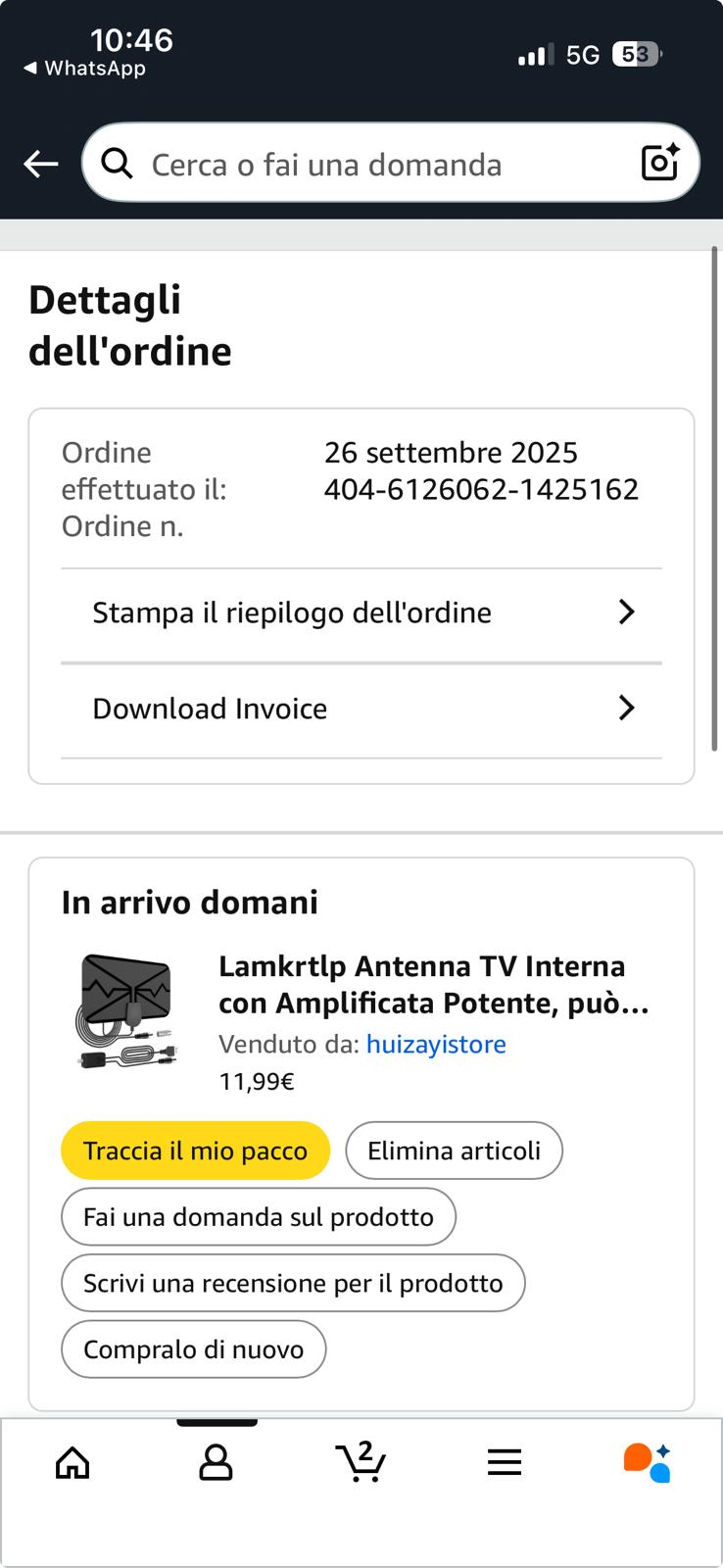Open "Stampa il riepilogo dell'ordine"
Screen dimensions: 723x1568
click(361, 612)
